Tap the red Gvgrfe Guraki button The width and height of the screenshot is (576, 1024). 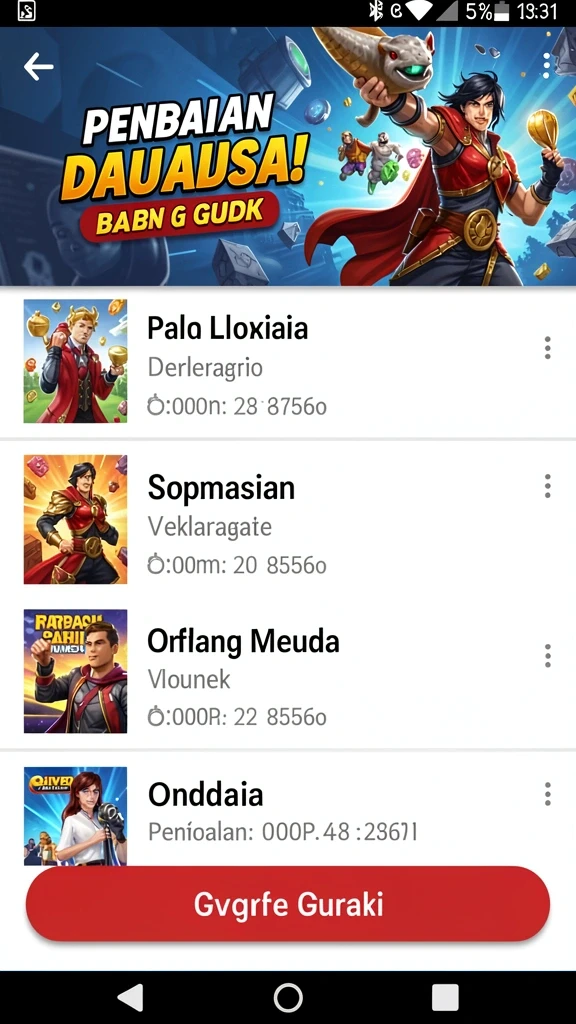pyautogui.click(x=288, y=904)
